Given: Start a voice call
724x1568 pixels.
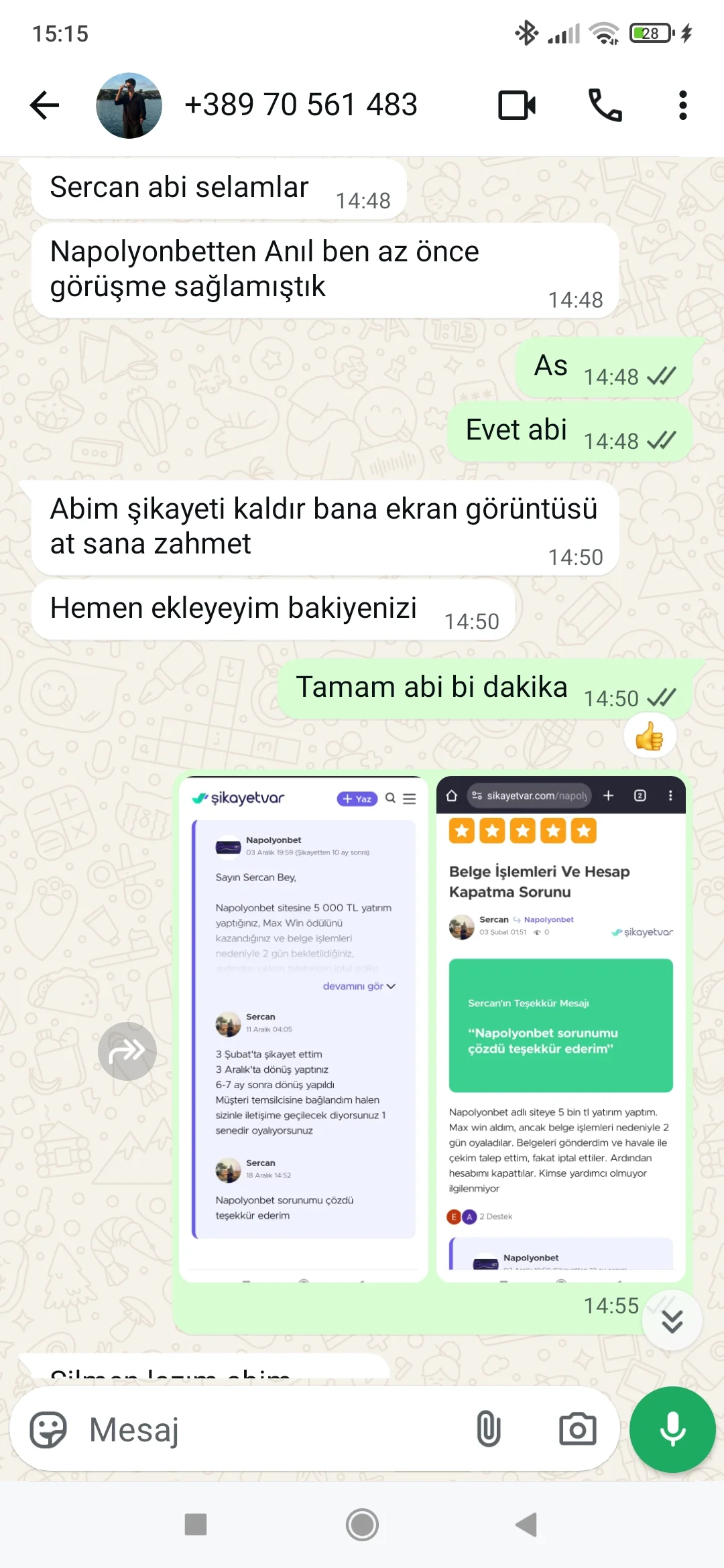Looking at the screenshot, I should pos(605,105).
